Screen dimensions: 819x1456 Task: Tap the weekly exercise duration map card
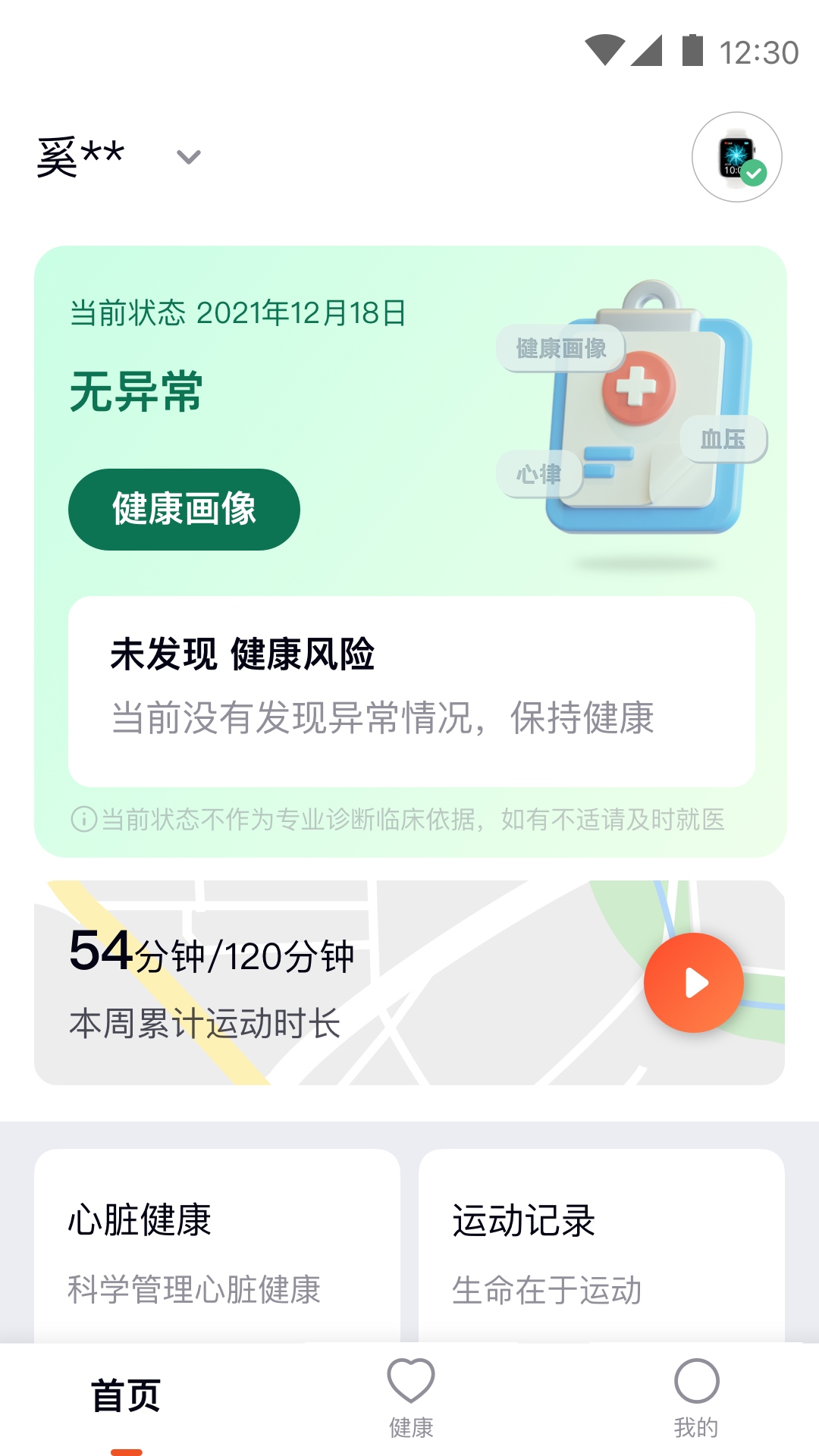(303, 982)
